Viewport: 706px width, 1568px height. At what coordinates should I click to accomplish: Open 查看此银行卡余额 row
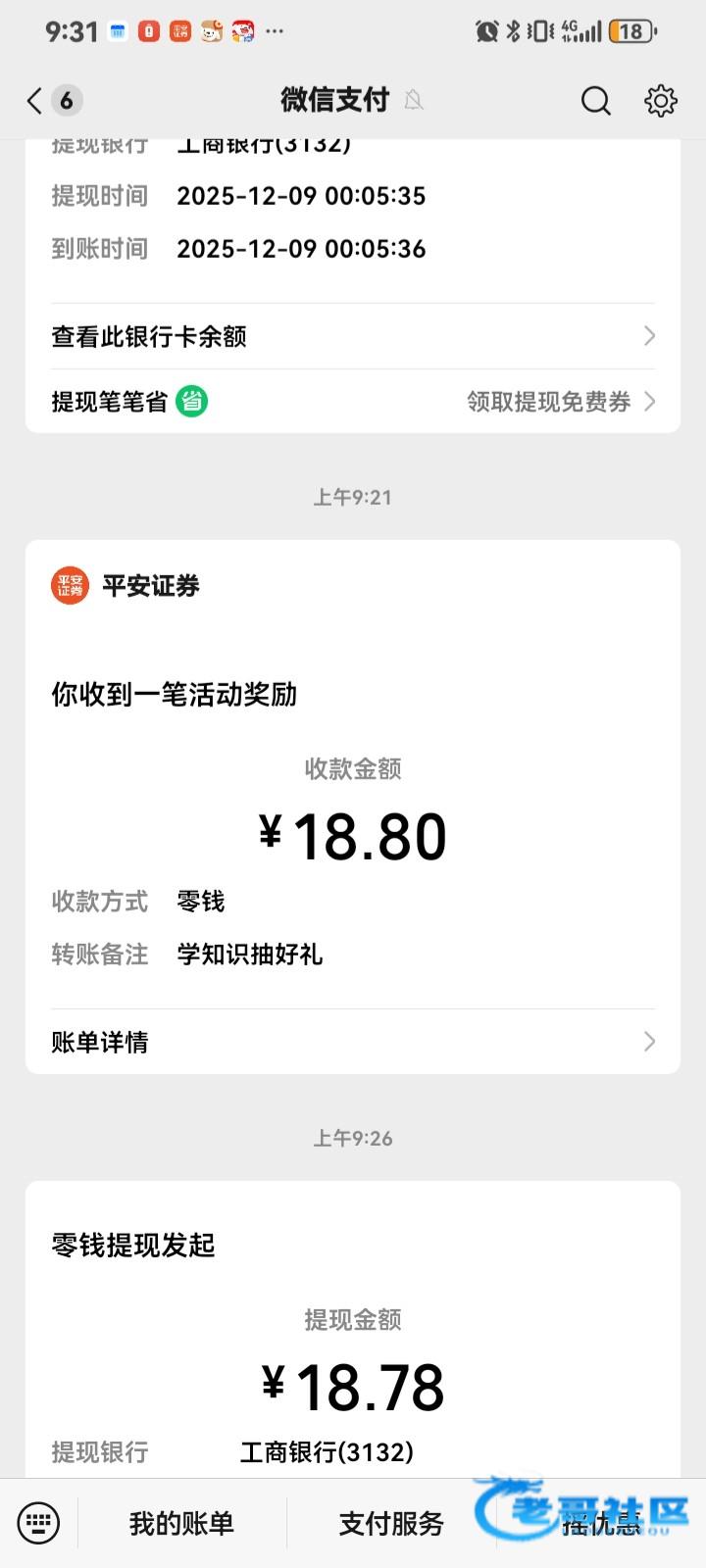point(352,336)
